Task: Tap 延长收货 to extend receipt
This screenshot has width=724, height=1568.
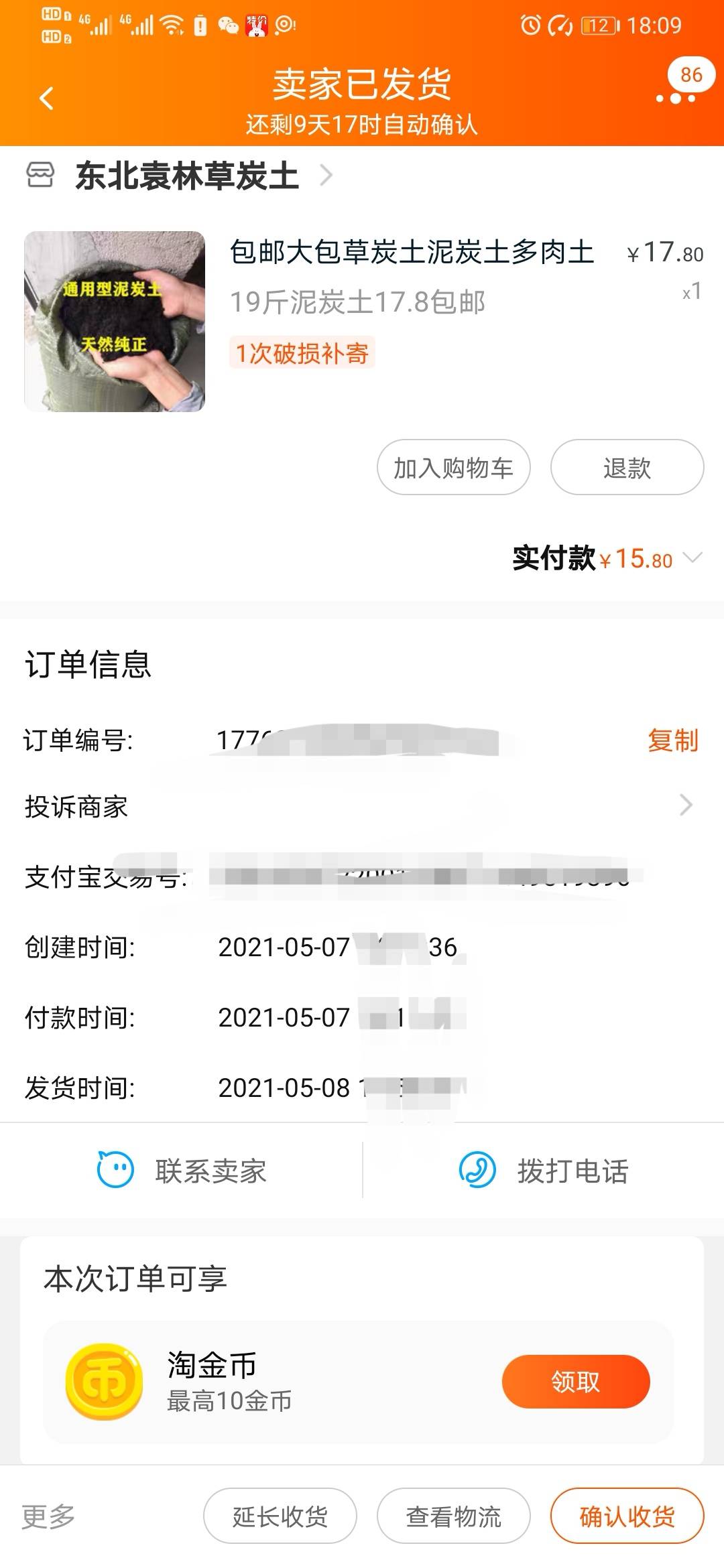Action: point(280,1516)
